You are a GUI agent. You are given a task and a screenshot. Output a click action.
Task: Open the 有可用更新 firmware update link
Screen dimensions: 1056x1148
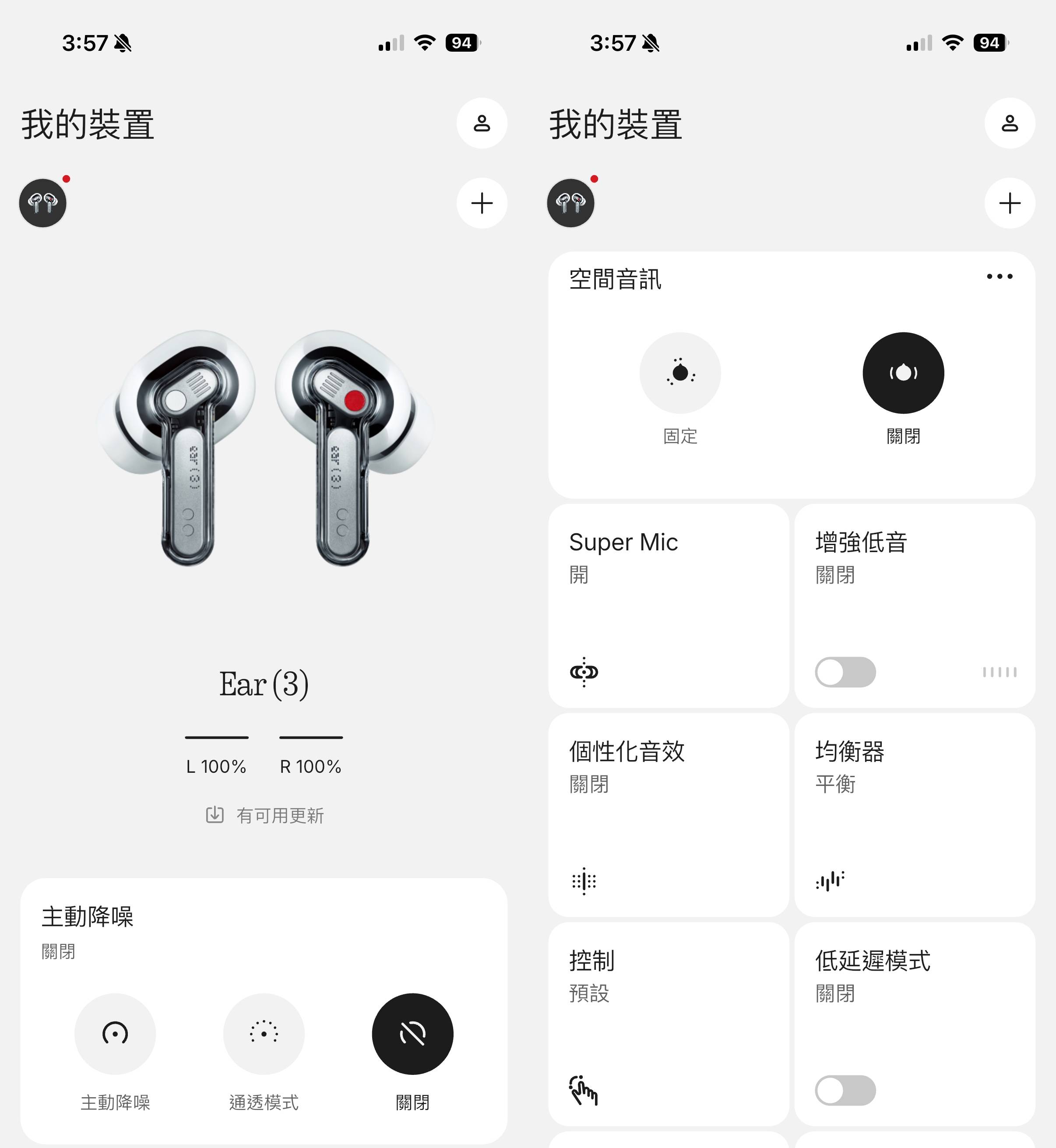(265, 815)
